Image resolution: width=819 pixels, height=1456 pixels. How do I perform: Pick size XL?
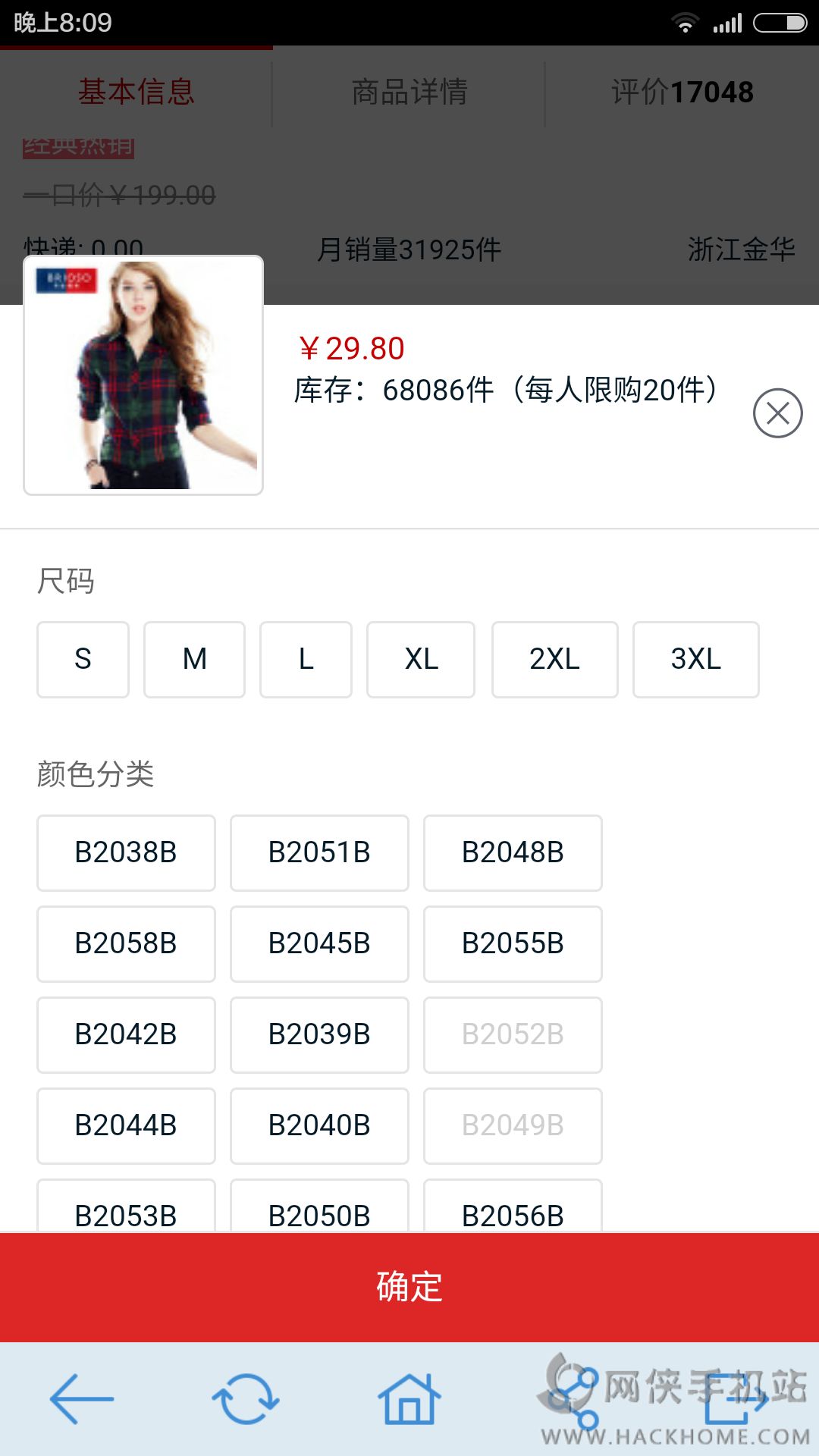[x=421, y=659]
